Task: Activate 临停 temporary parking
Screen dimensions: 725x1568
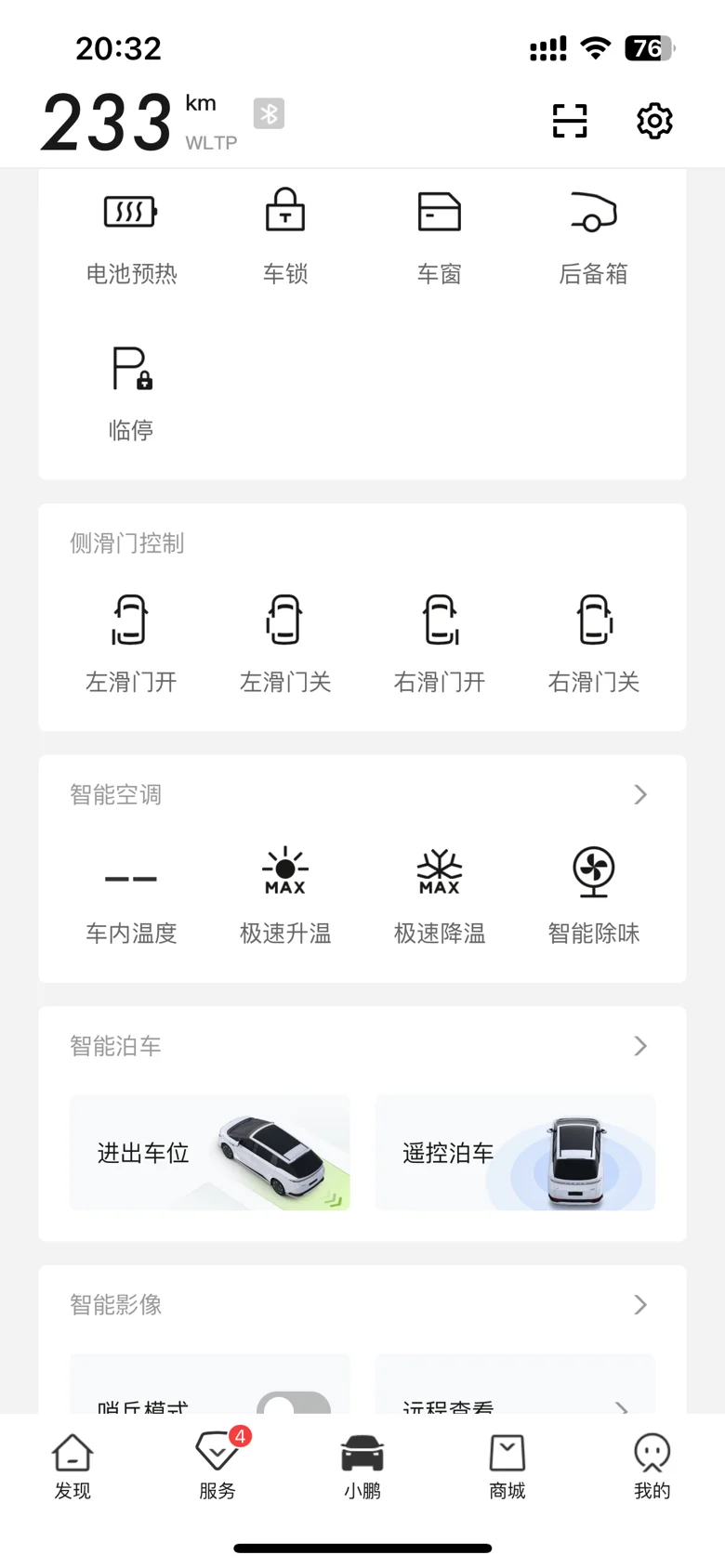Action: click(x=131, y=393)
